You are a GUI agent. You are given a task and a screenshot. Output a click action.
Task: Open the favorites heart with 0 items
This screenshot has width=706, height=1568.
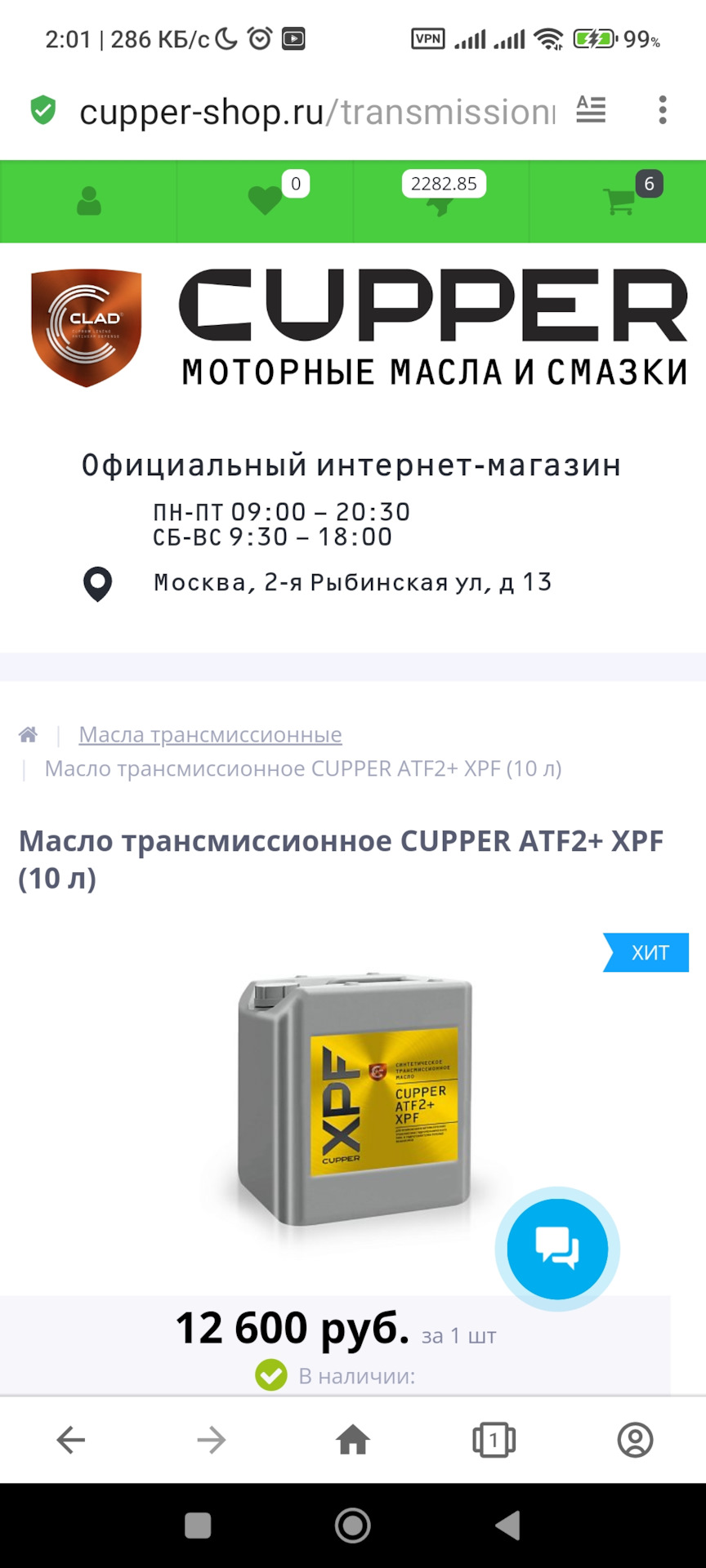[265, 201]
